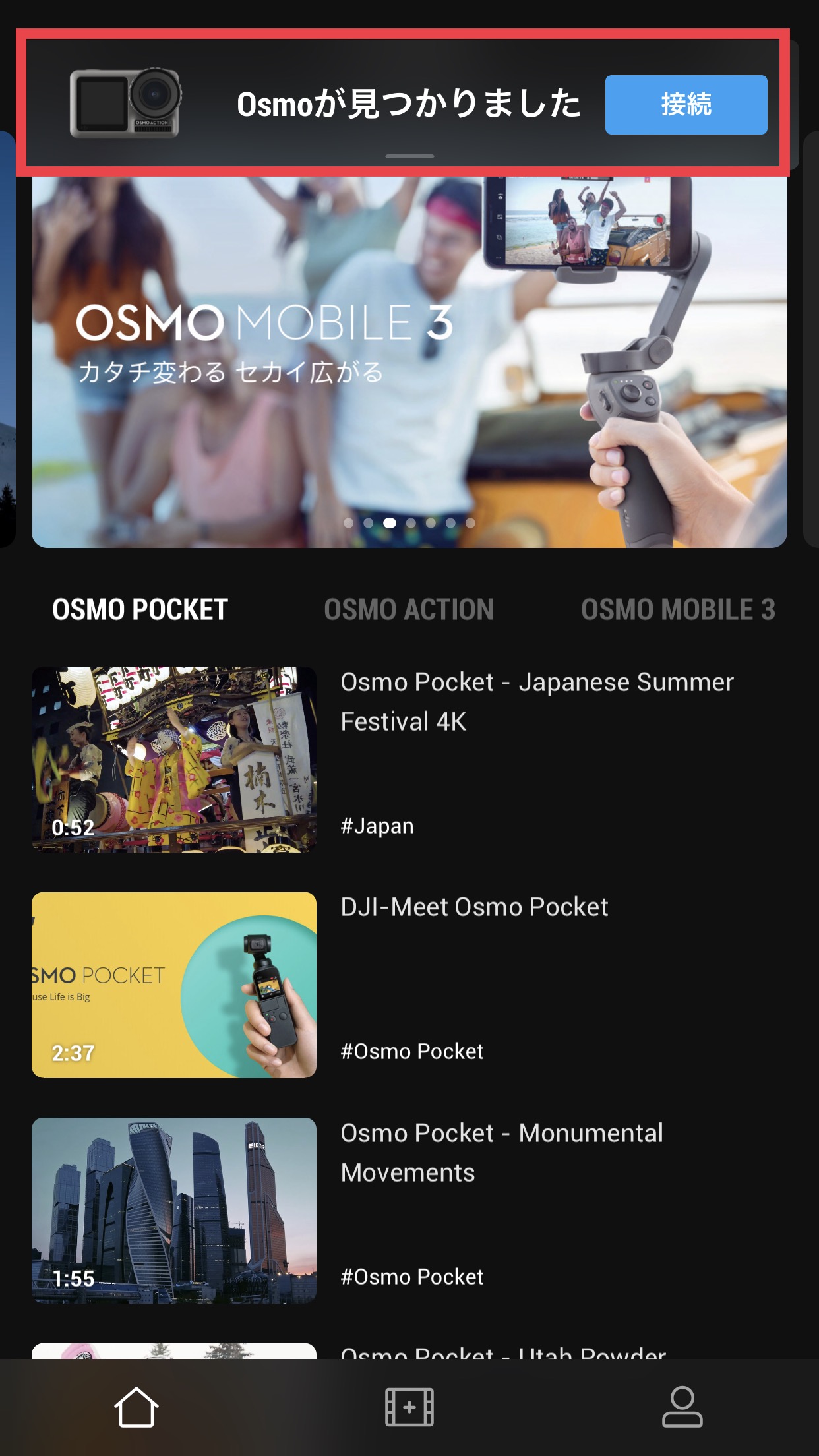Open the video editor tab
Viewport: 819px width, 1456px height.
[409, 1407]
